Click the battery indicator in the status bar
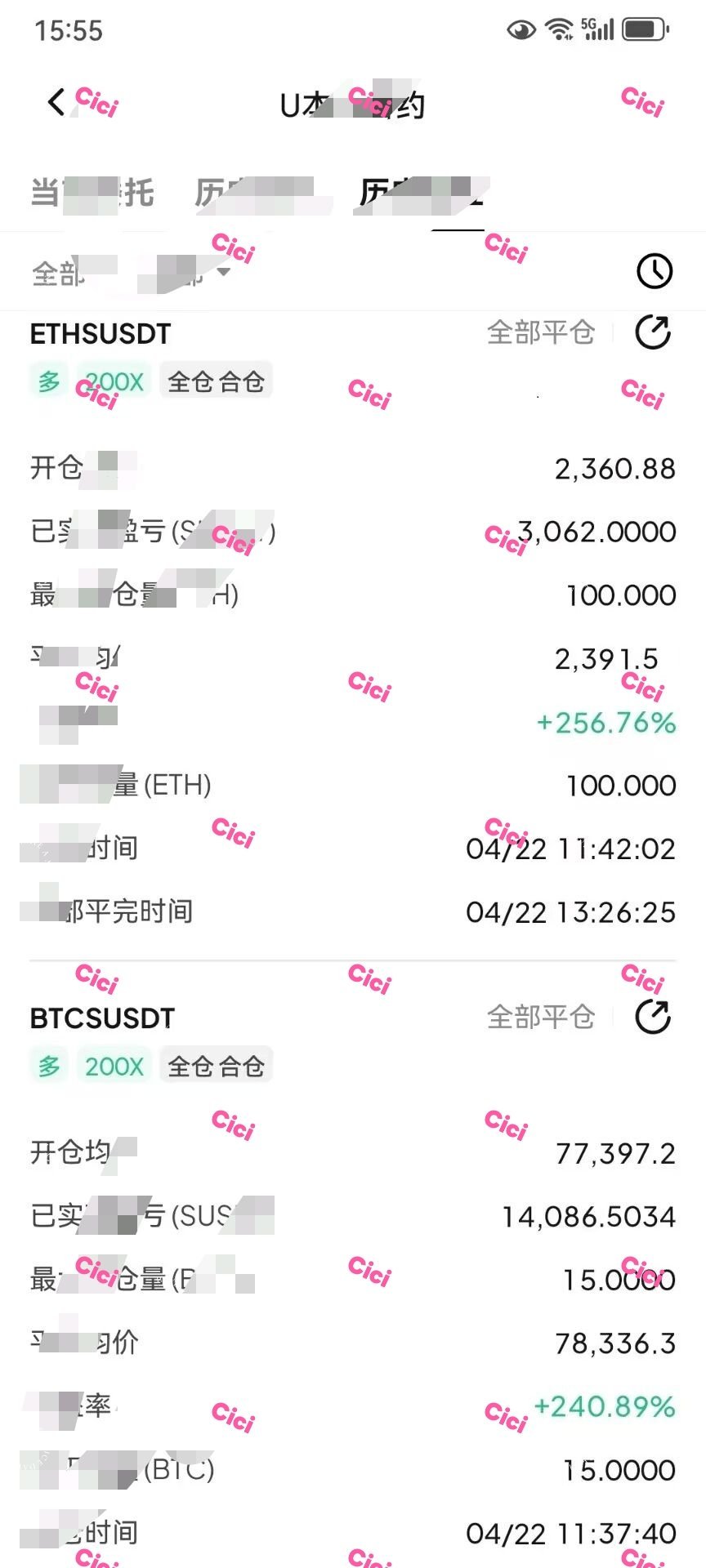706x1568 pixels. coord(642,27)
